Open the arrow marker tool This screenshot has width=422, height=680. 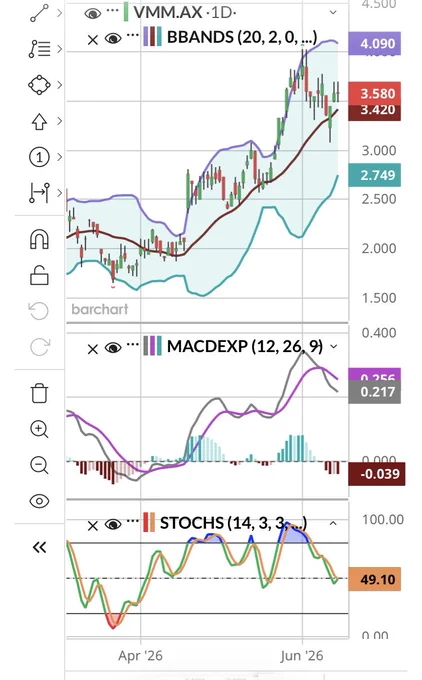(x=39, y=121)
